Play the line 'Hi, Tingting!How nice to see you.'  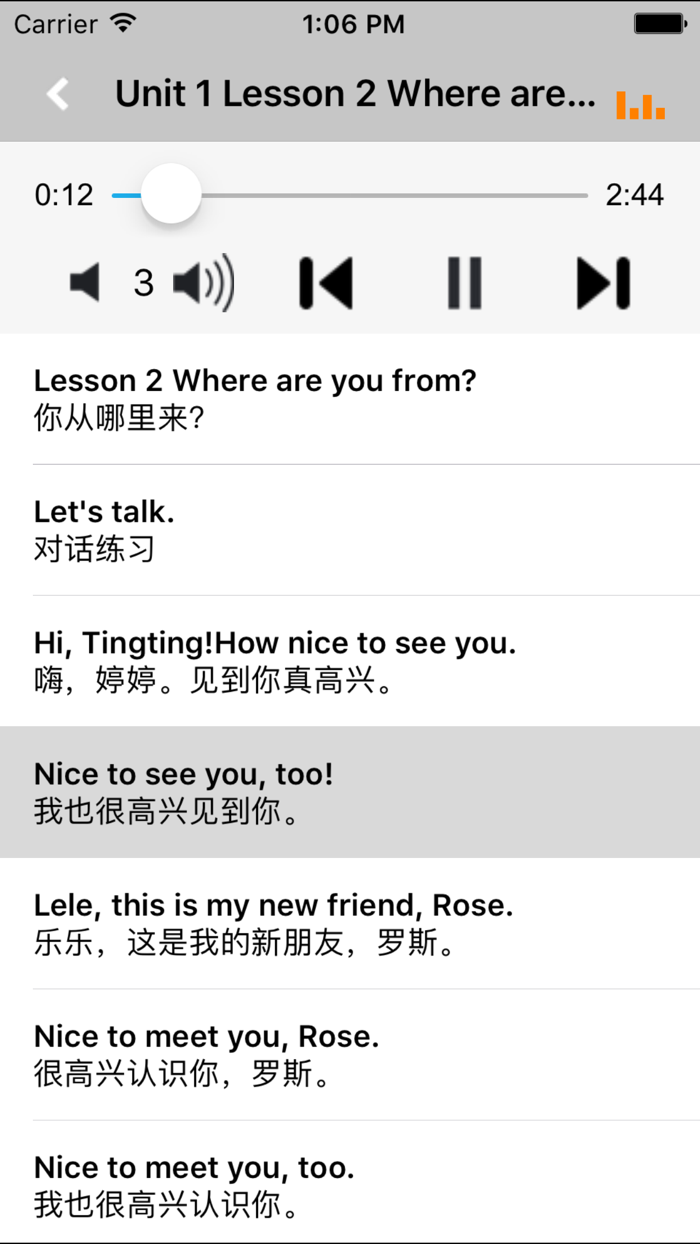[350, 661]
